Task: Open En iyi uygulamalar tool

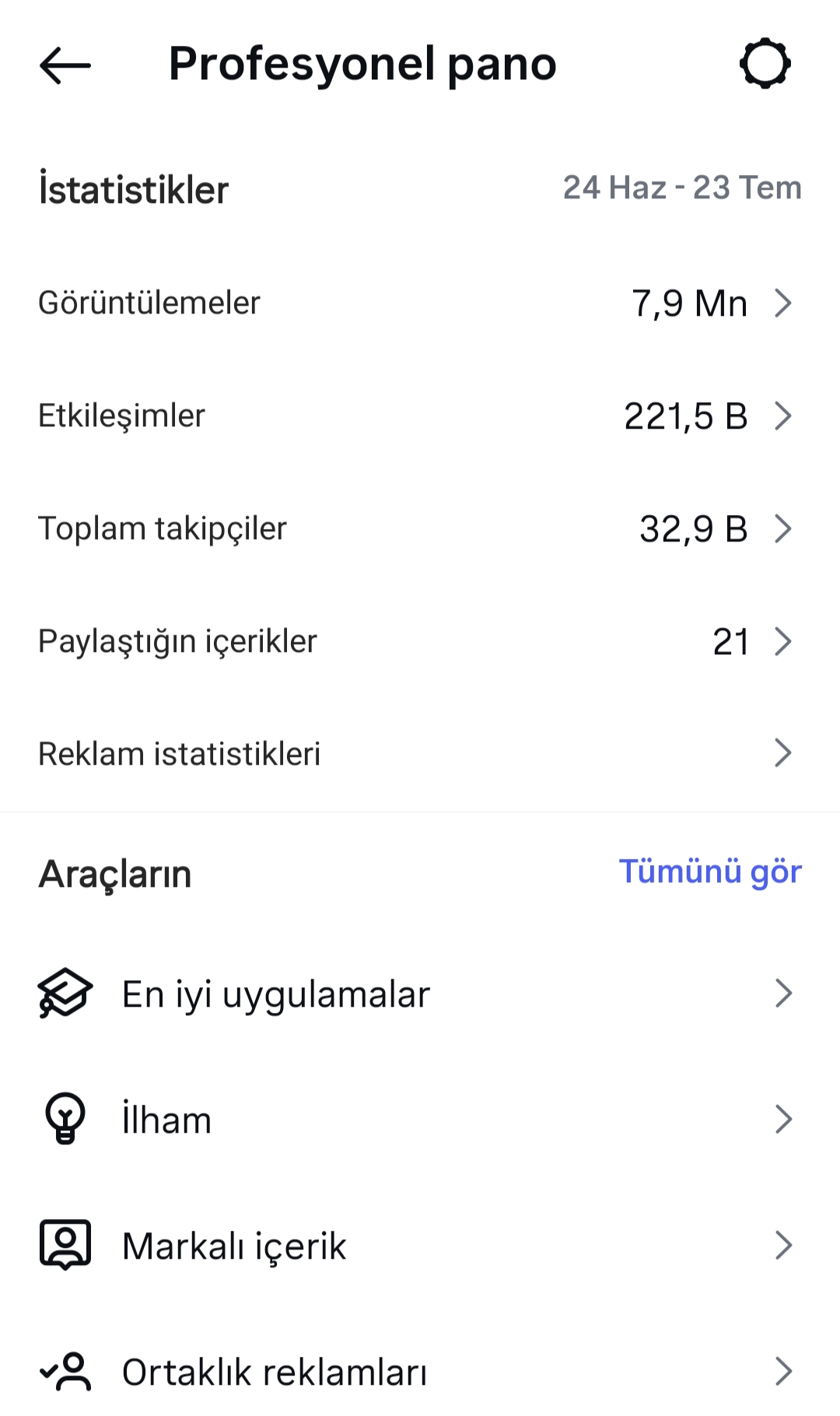Action: pos(420,994)
